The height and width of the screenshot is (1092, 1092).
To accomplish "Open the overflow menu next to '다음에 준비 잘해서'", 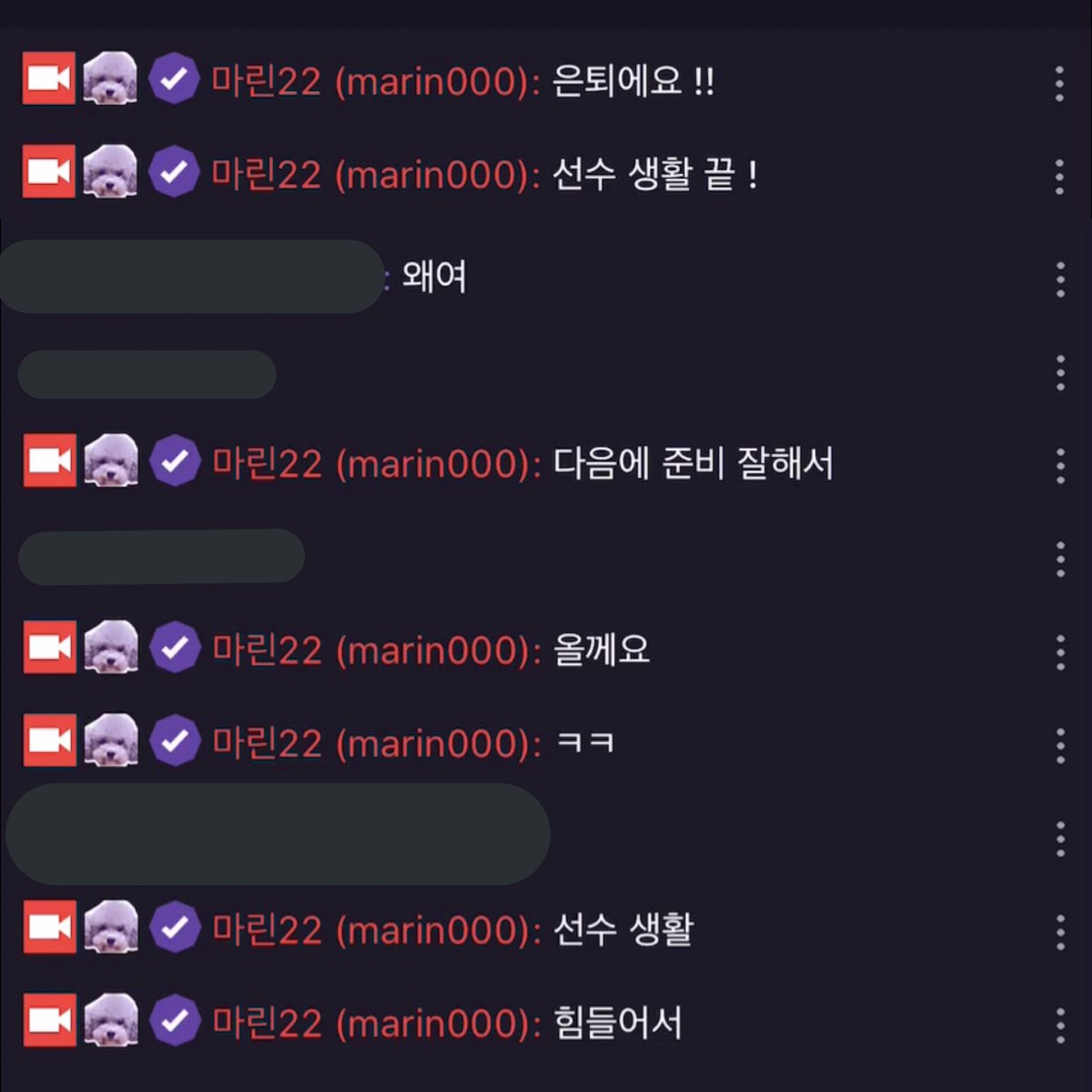I will coord(1060,466).
